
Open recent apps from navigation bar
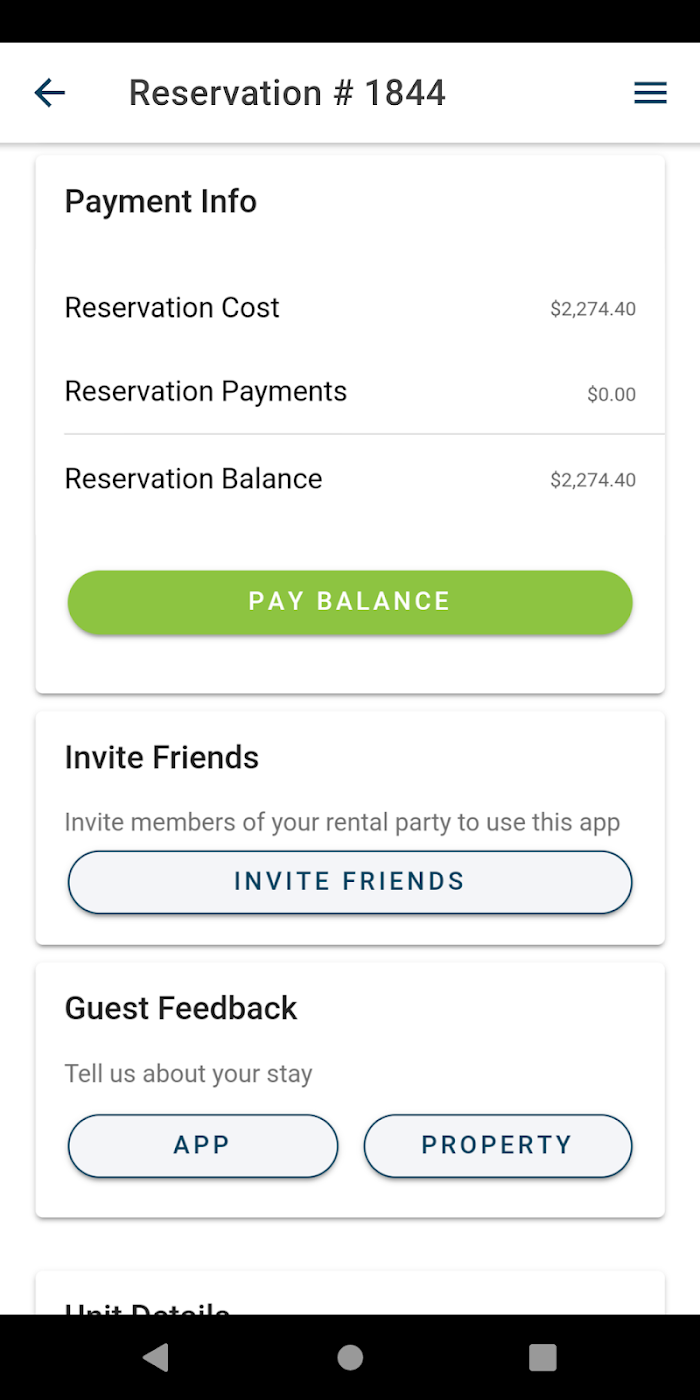[x=542, y=1357]
